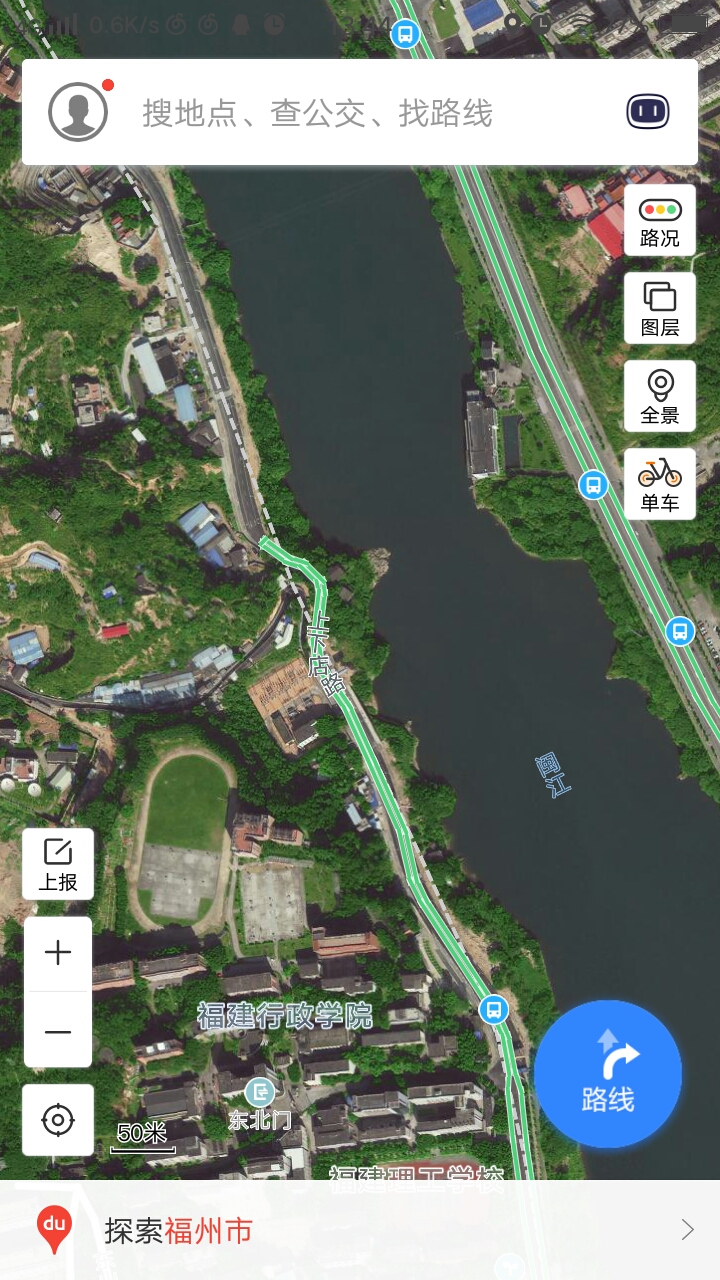Open the user profile avatar
Viewport: 720px width, 1280px height.
78,111
